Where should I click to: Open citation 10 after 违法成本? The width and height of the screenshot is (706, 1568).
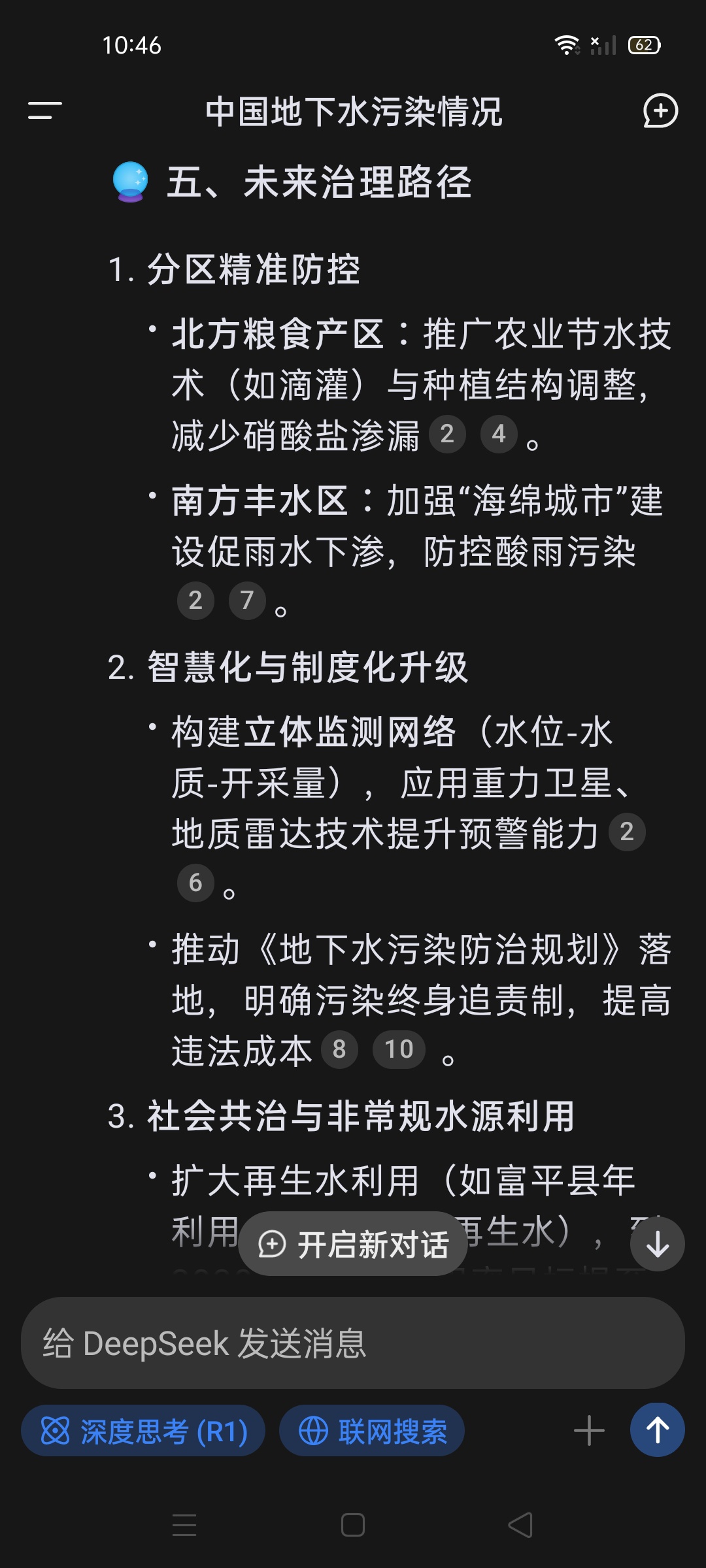coord(399,1050)
